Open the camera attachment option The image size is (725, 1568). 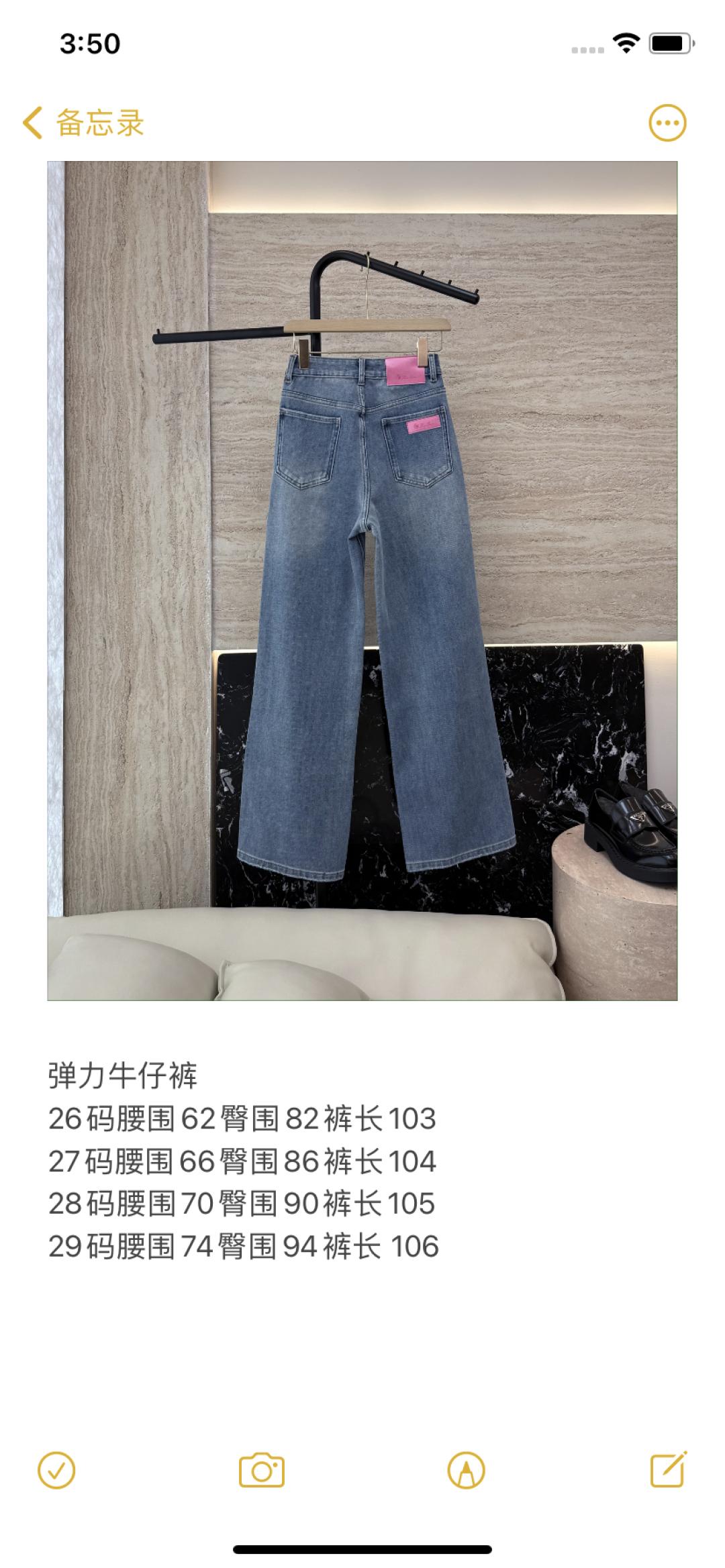click(x=262, y=1471)
